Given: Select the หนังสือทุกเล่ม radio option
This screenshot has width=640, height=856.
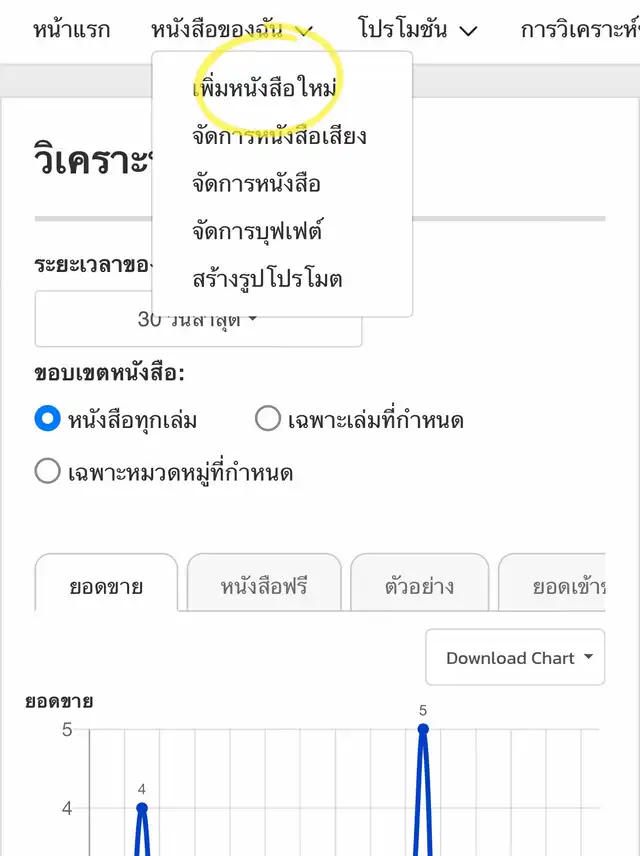Looking at the screenshot, I should pyautogui.click(x=48, y=419).
